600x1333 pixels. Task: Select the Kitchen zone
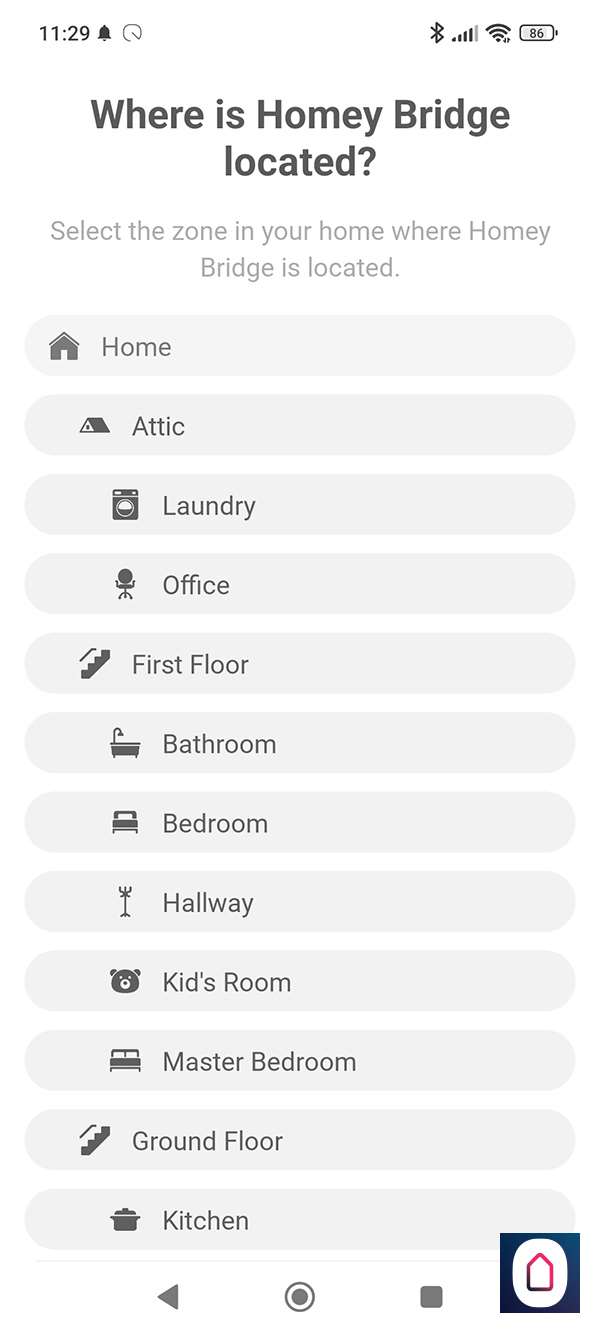click(299, 1219)
